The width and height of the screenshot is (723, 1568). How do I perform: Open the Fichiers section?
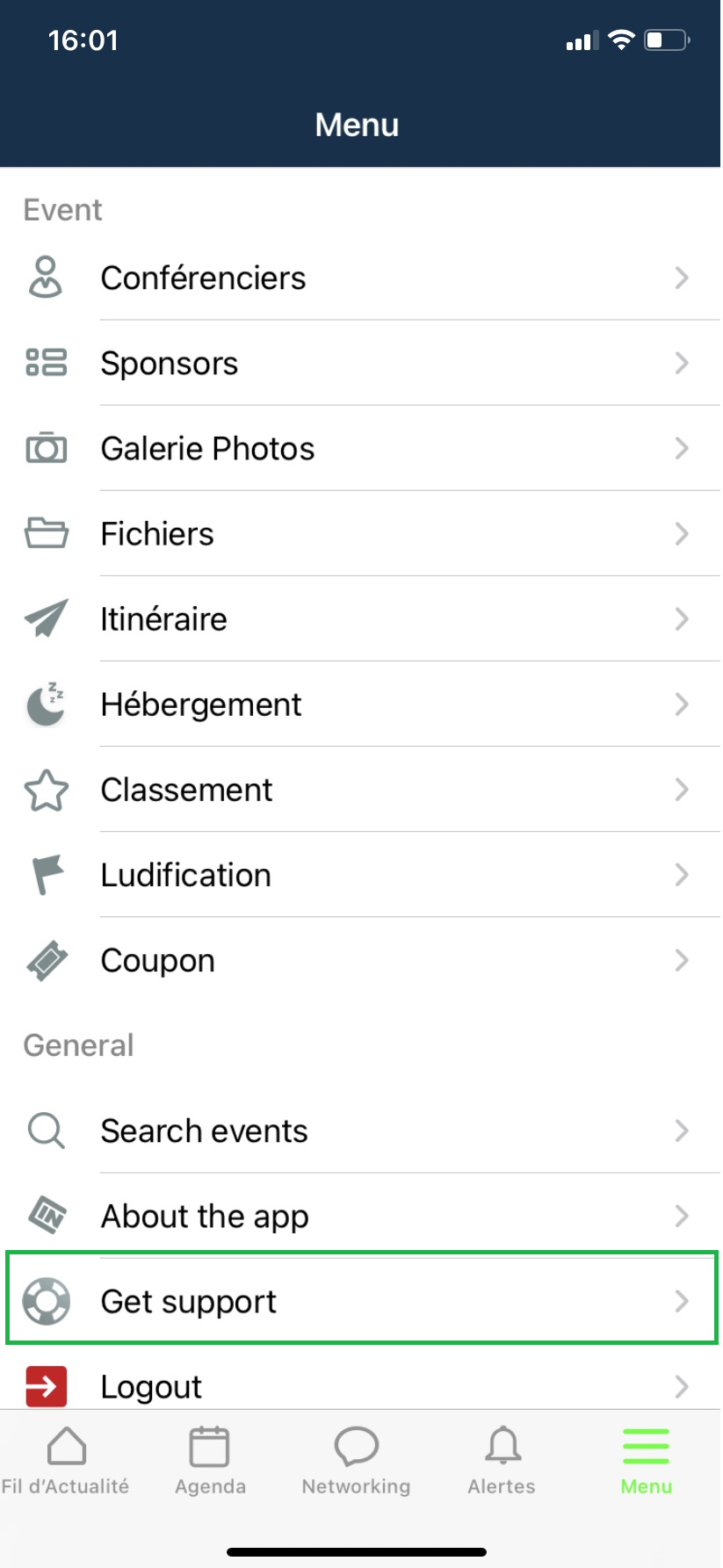[361, 533]
